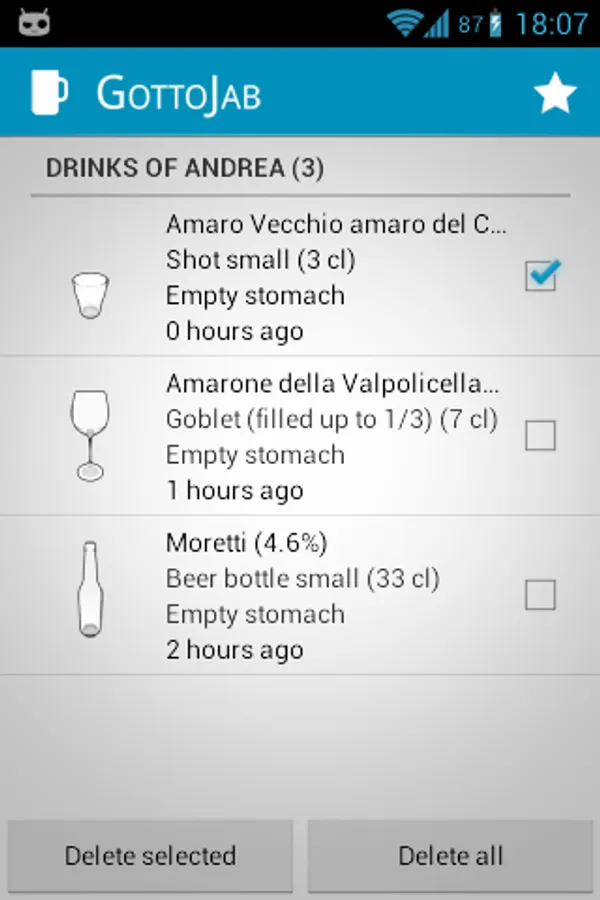The height and width of the screenshot is (900, 600).
Task: Uncheck the Amaro Vecchio amaro drink checkbox
Action: (x=540, y=276)
